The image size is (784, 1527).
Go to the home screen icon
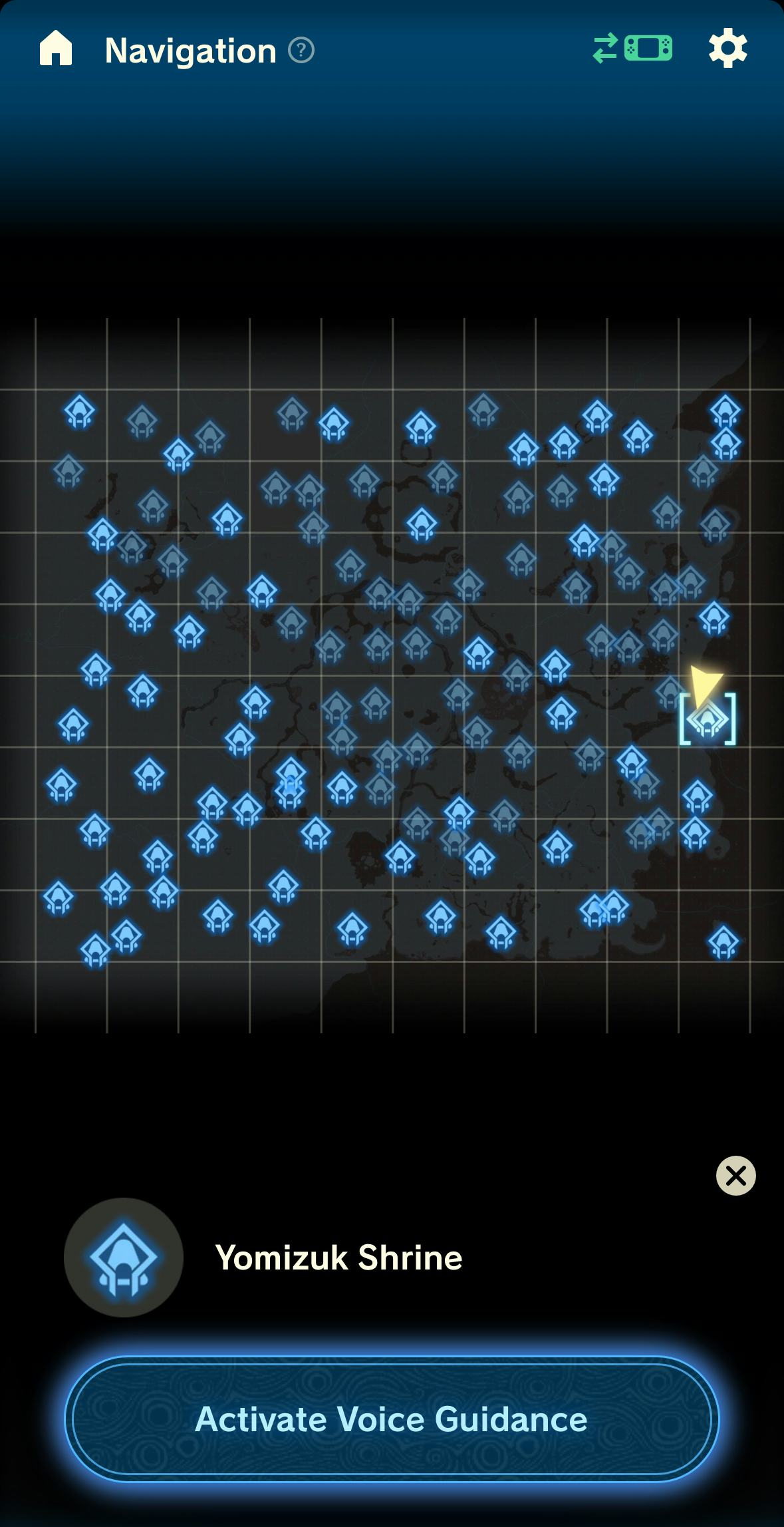pyautogui.click(x=56, y=49)
